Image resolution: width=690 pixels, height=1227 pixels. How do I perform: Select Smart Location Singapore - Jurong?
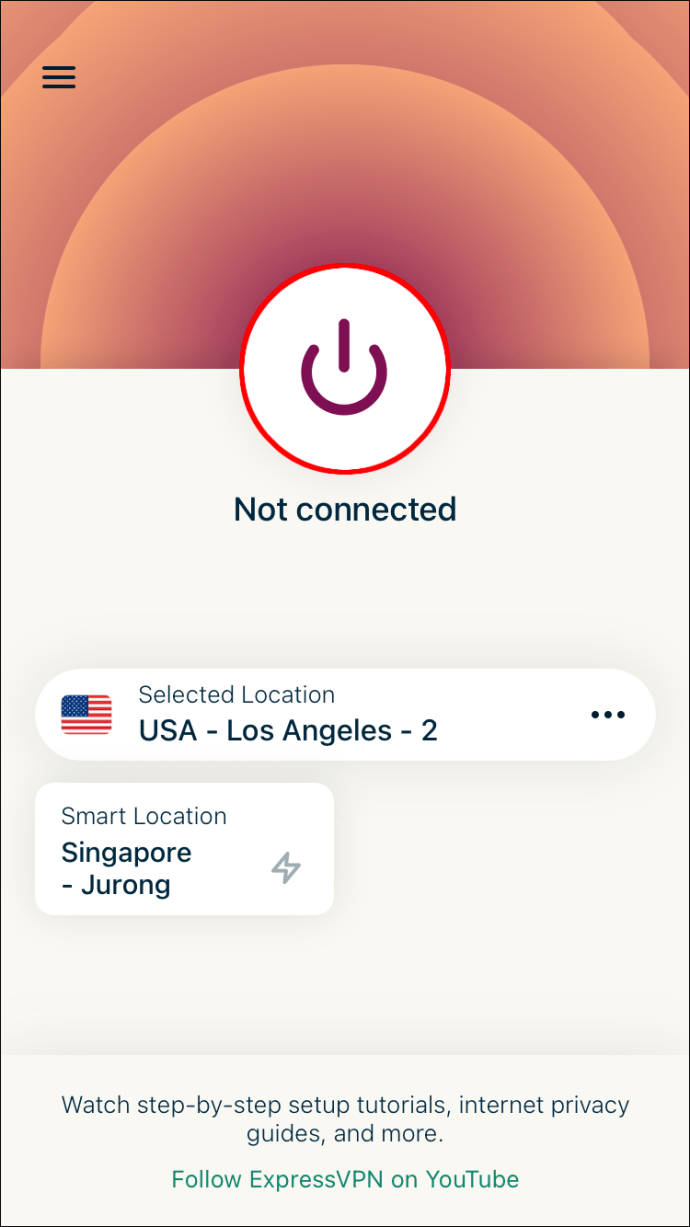tap(184, 849)
